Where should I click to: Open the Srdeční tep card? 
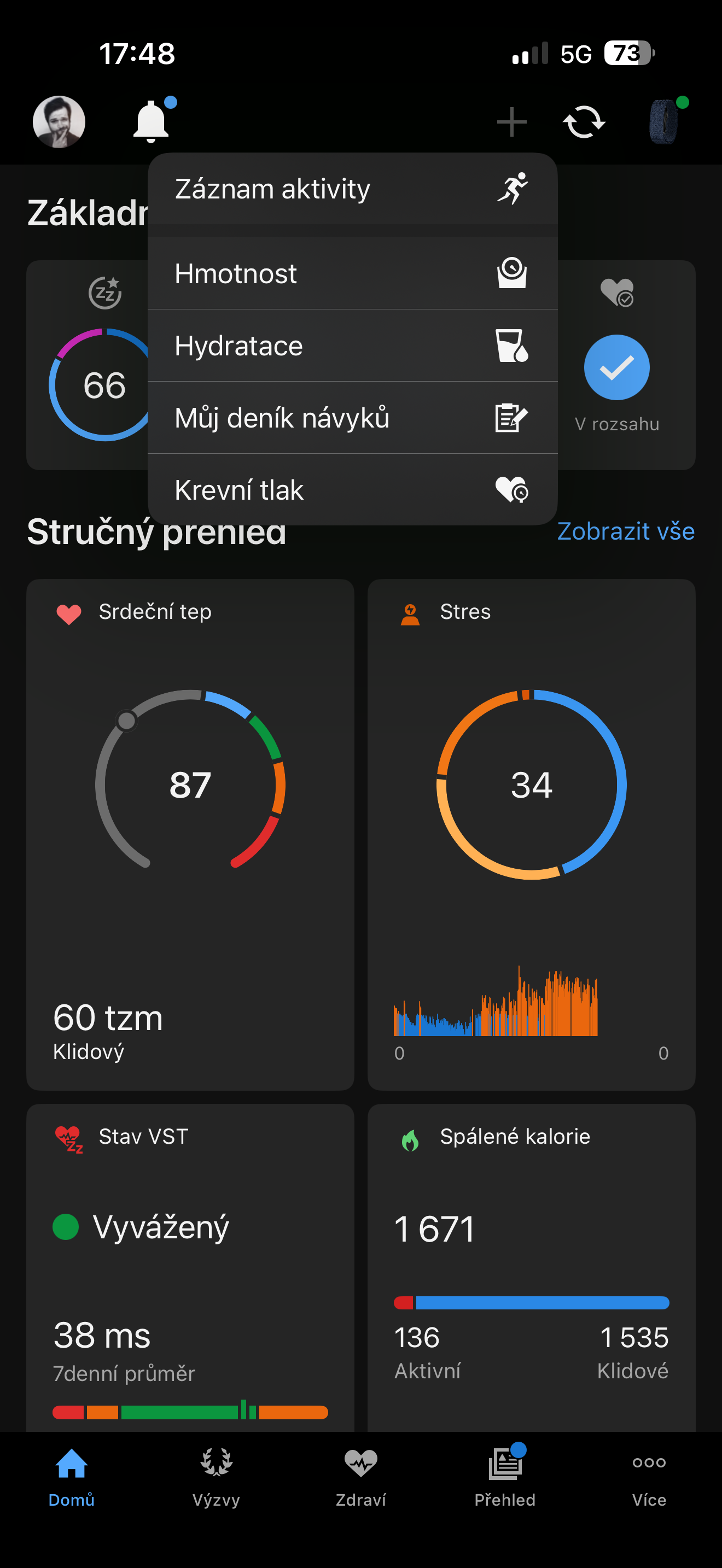click(190, 834)
